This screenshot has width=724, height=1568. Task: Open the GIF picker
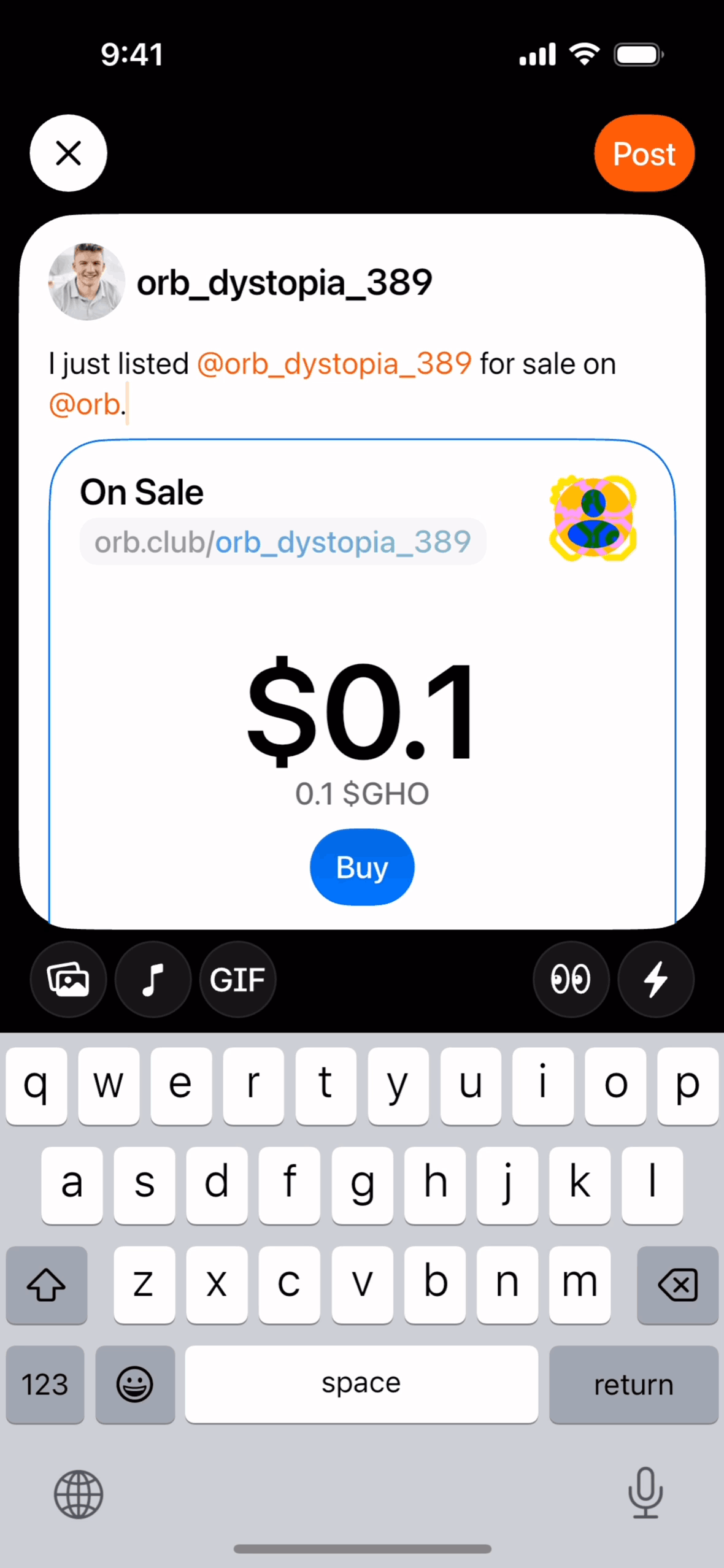tap(237, 979)
